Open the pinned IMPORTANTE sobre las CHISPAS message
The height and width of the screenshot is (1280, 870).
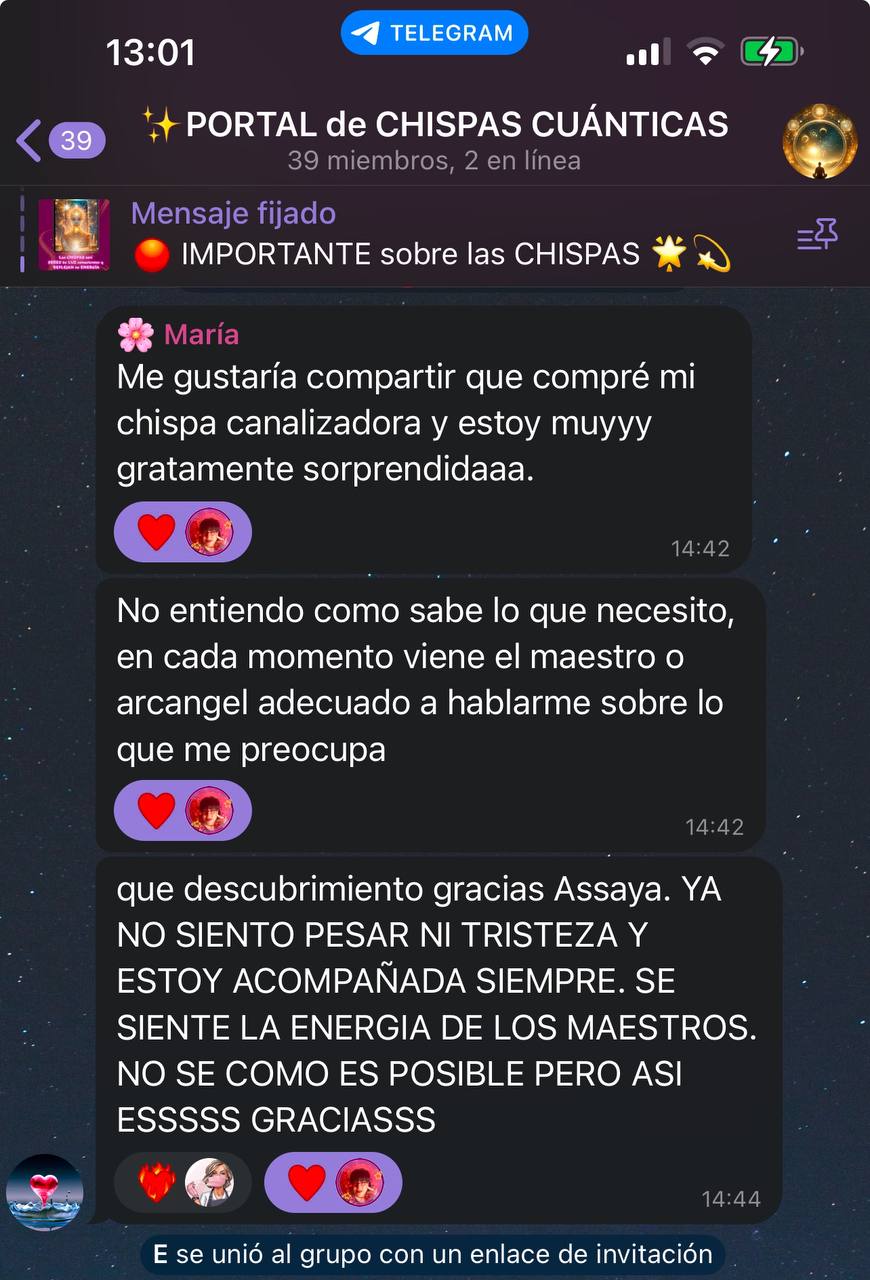(430, 235)
